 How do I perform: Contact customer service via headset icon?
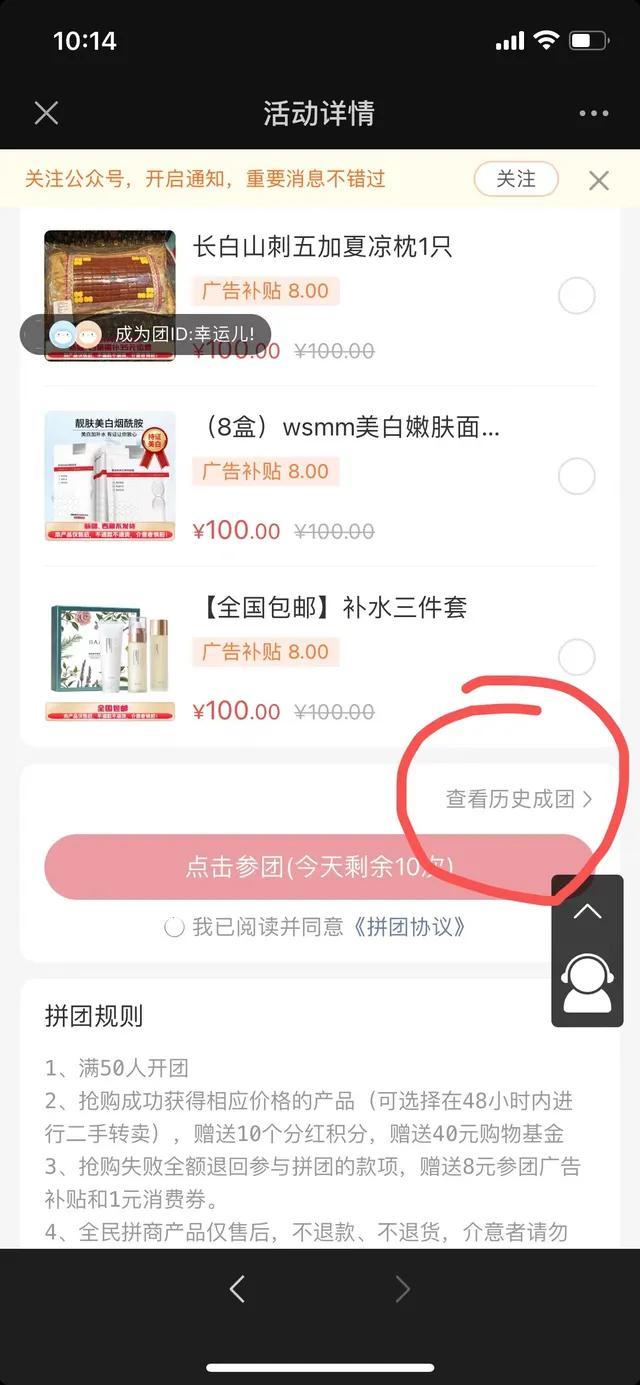(x=587, y=984)
